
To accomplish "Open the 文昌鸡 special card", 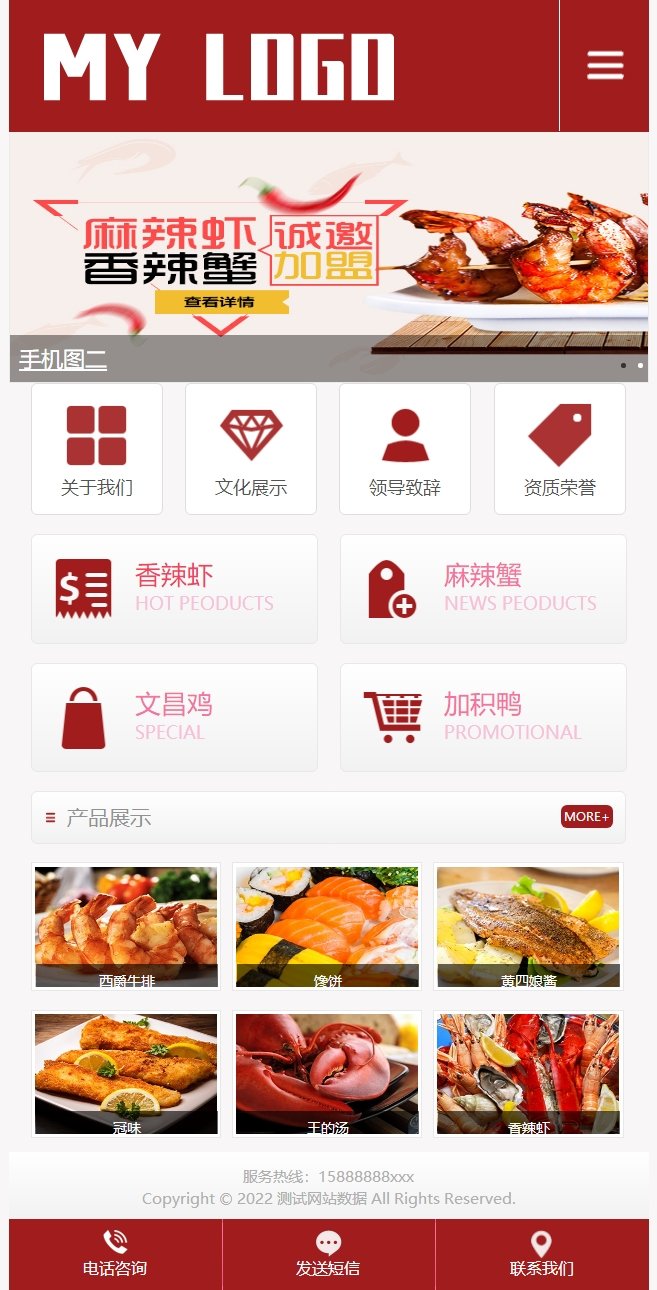I will tap(174, 718).
